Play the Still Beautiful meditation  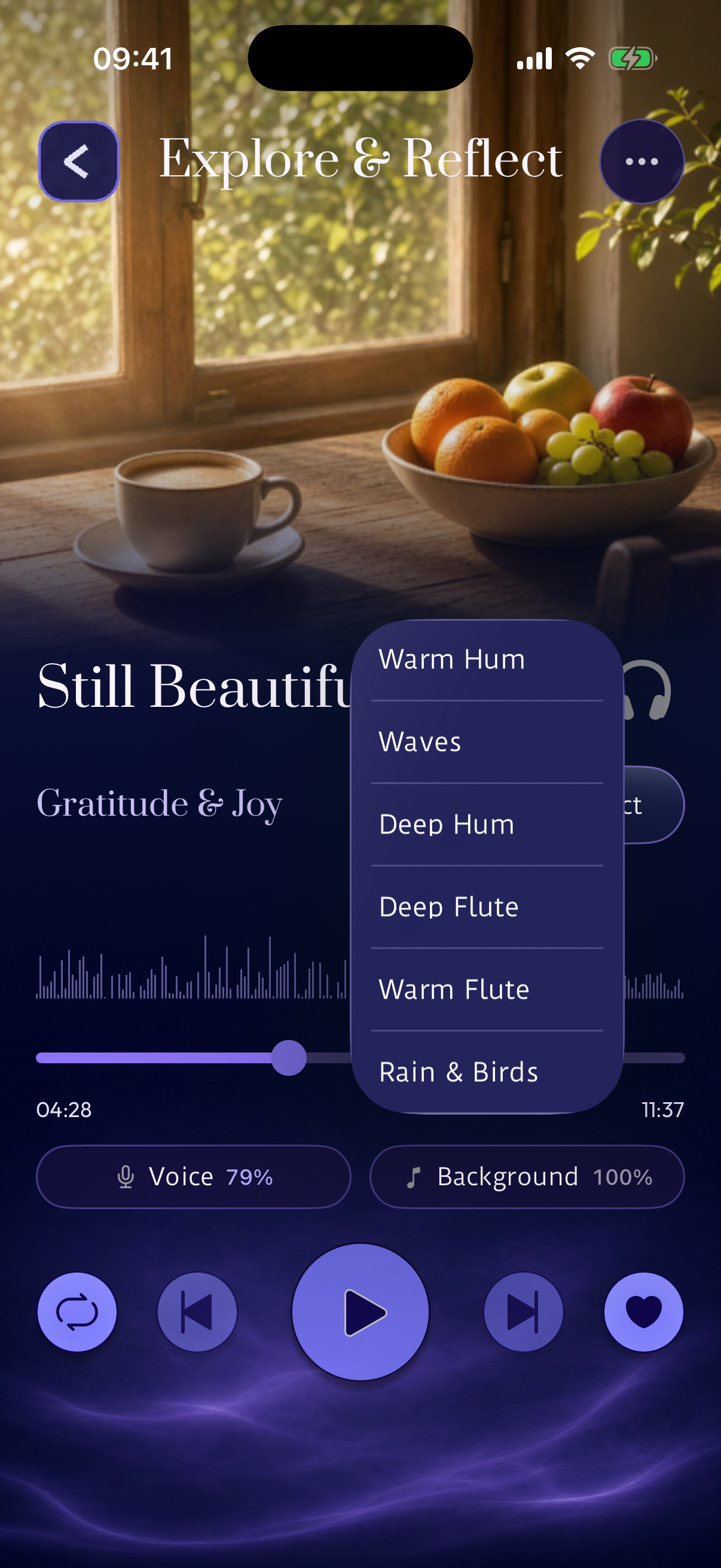click(x=360, y=1311)
